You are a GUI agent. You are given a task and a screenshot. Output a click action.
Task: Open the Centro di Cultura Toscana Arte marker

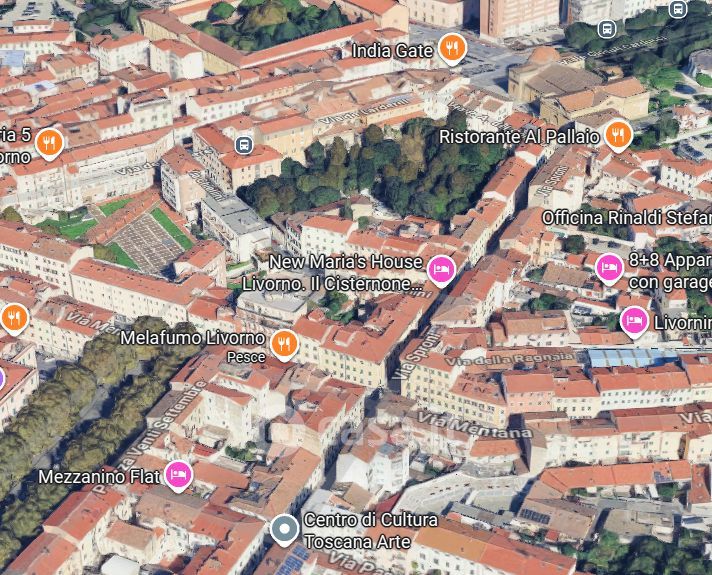coord(284,530)
